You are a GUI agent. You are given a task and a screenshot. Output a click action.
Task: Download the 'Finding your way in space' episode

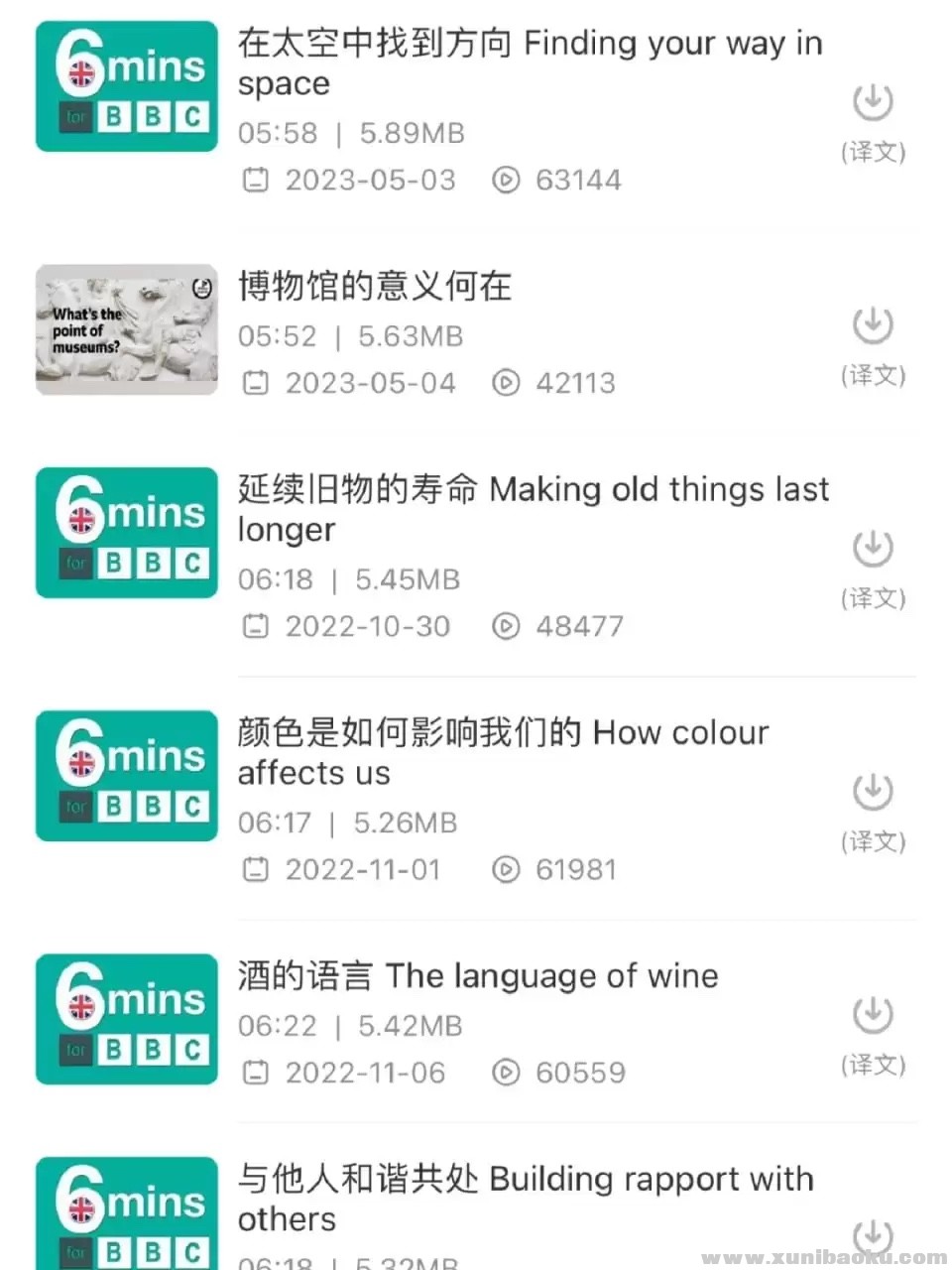[x=872, y=100]
